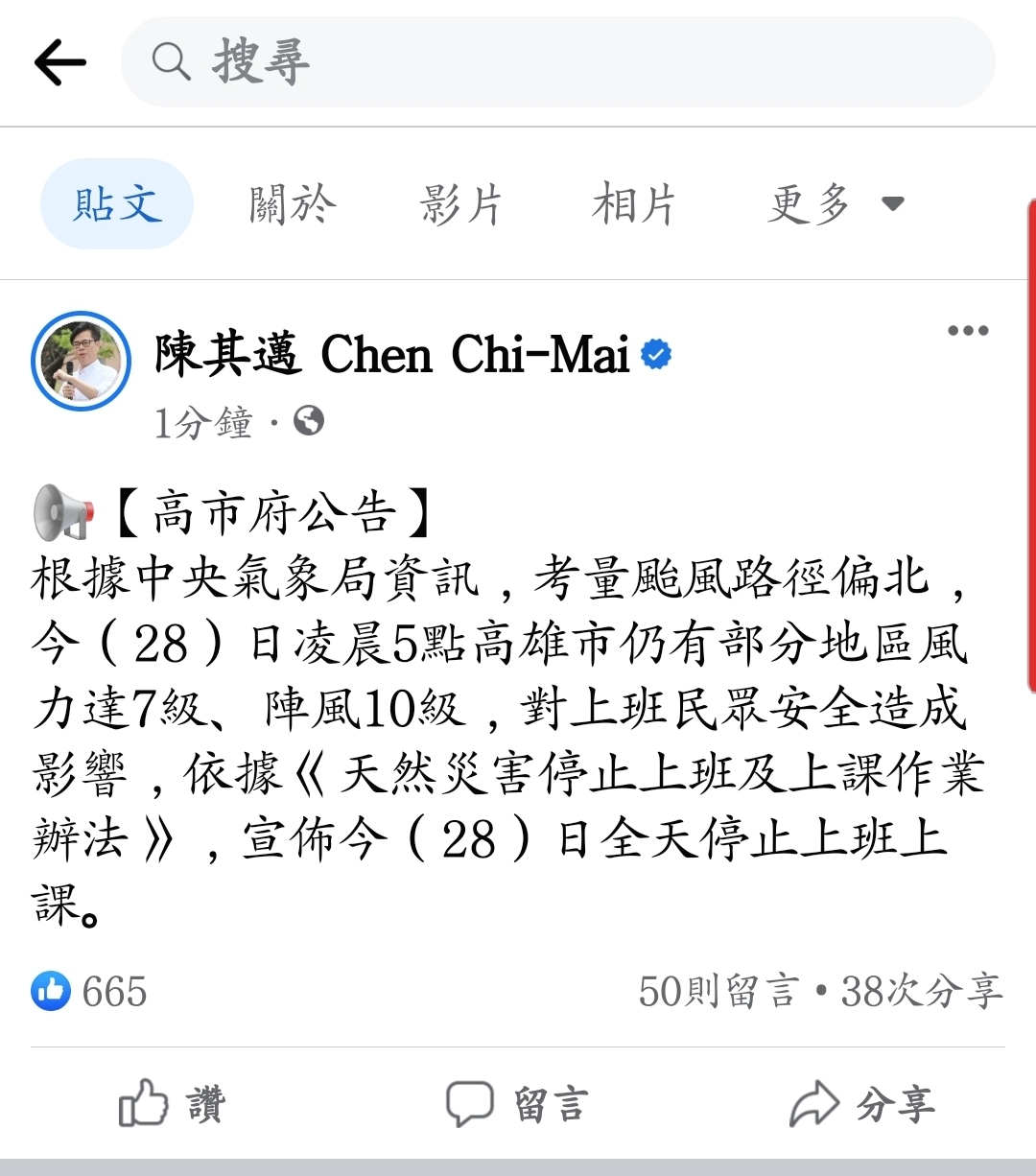View the 665 reactions list
1036x1176 pixels.
coord(91,991)
